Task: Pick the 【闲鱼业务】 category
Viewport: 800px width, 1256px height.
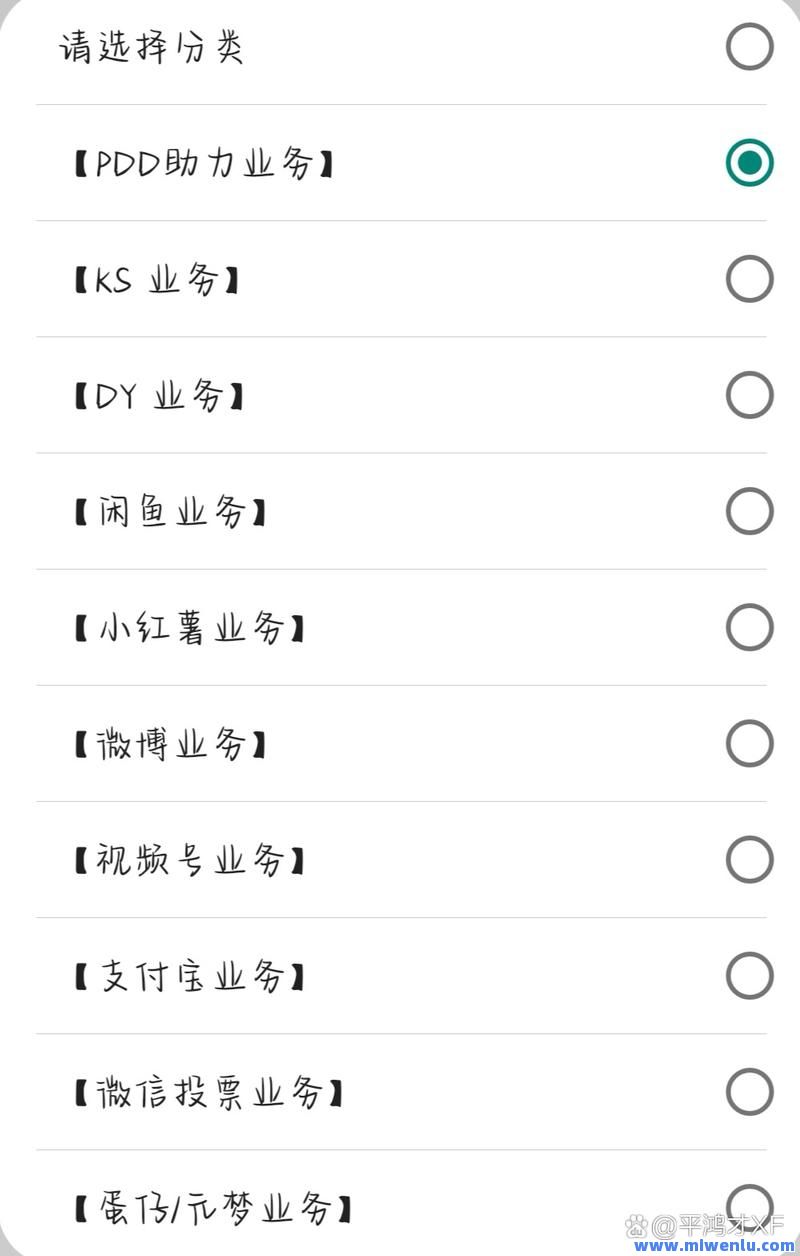Action: [749, 512]
